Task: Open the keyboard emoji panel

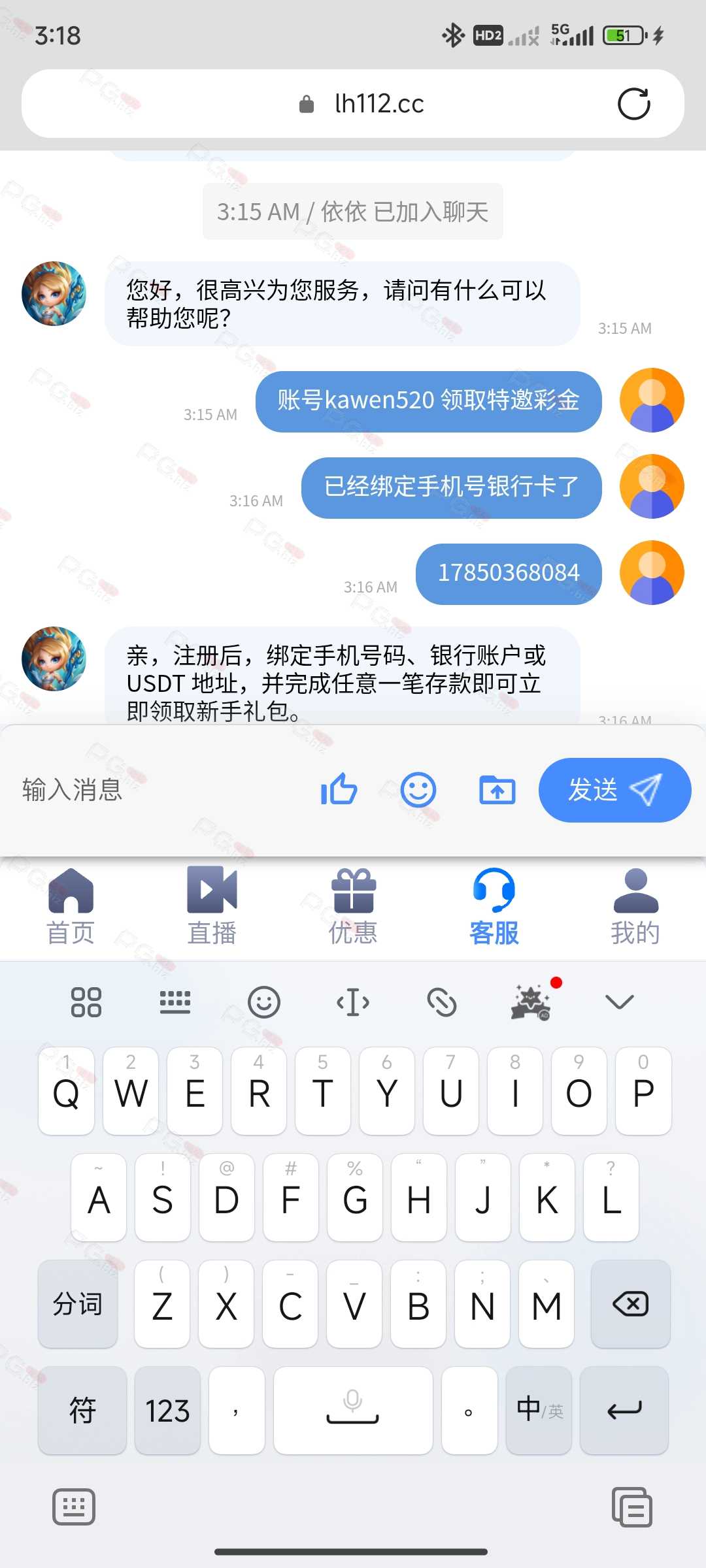Action: point(264,1002)
